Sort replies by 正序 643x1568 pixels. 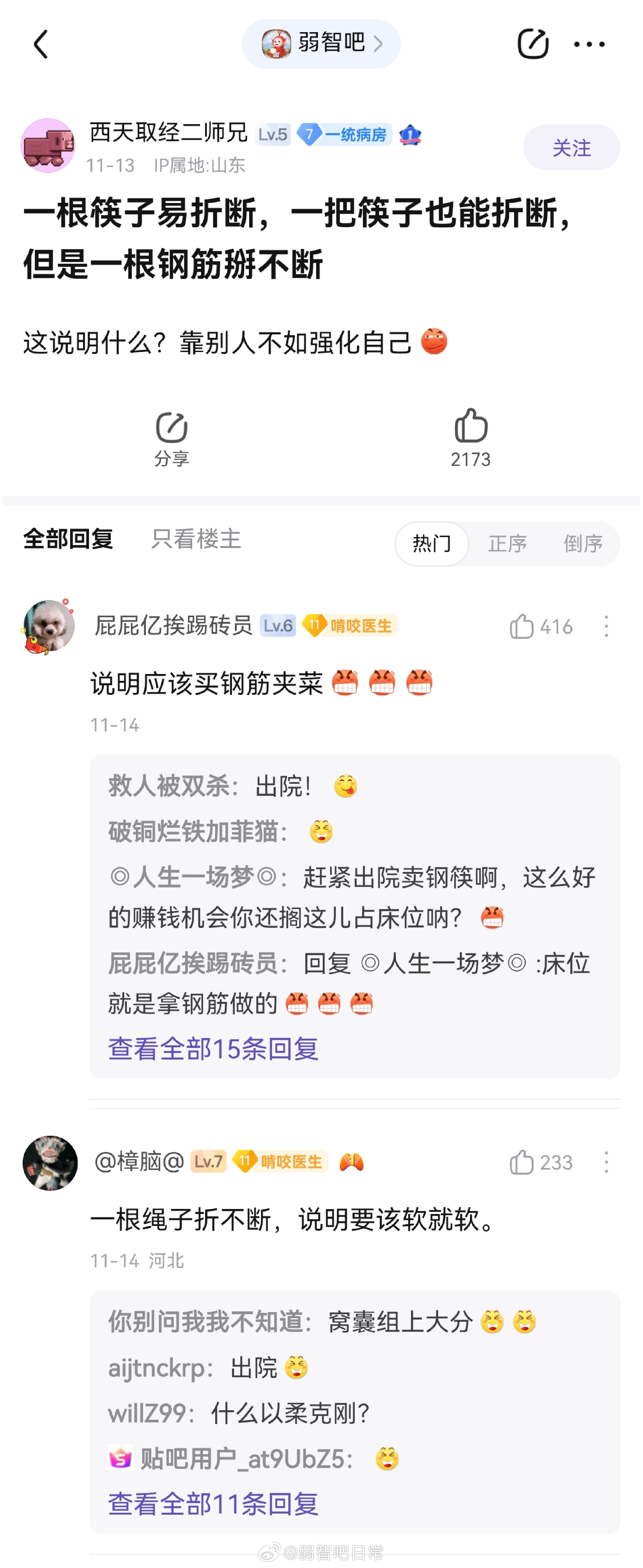507,543
